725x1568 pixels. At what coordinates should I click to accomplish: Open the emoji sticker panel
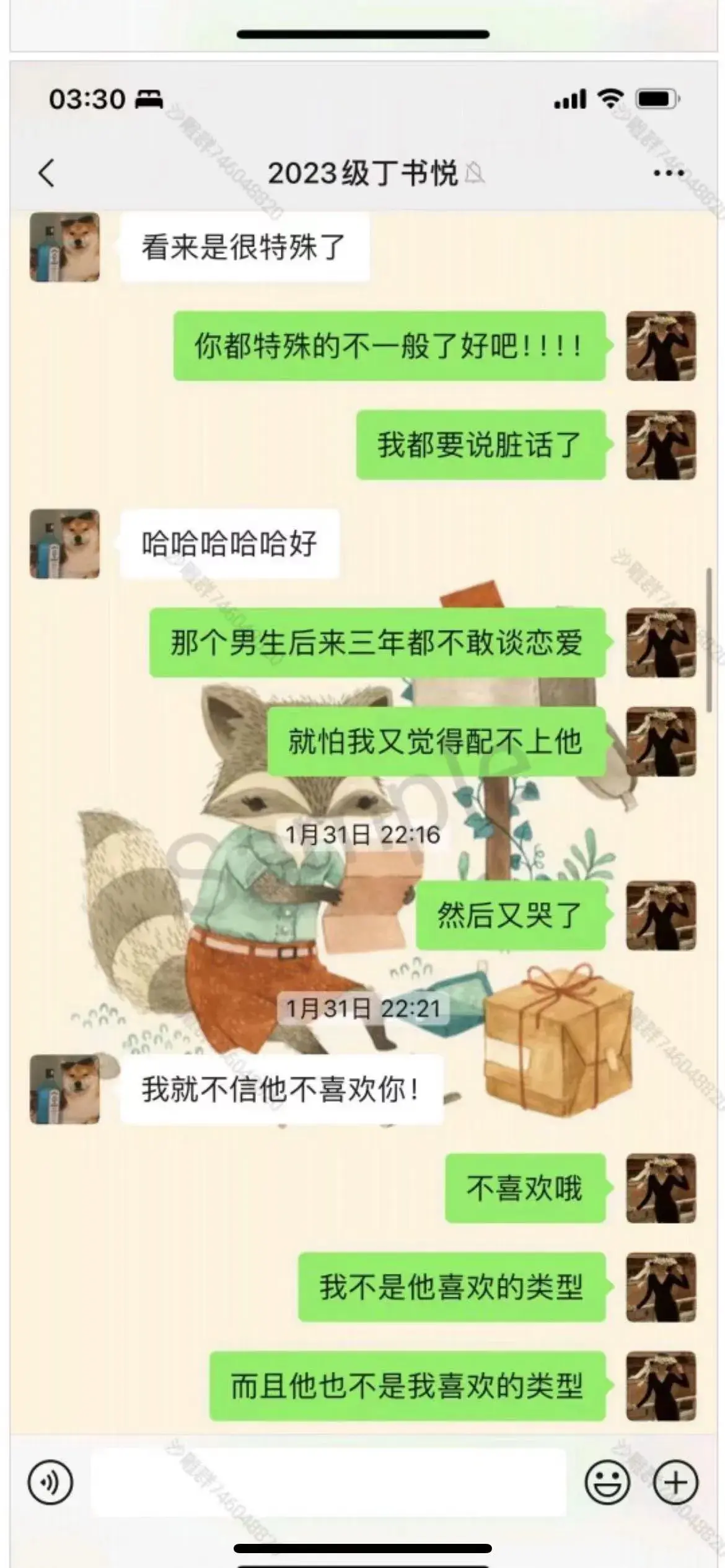[607, 1483]
